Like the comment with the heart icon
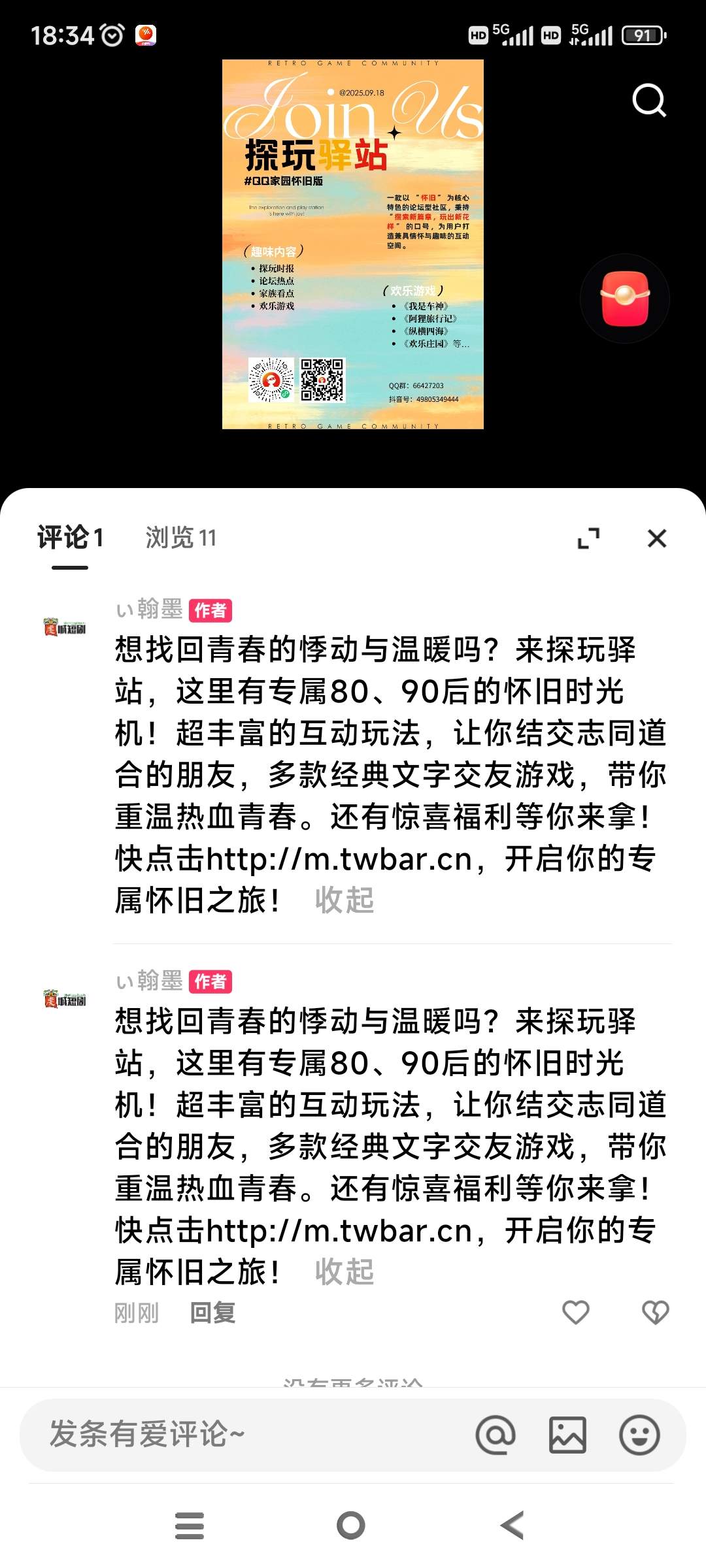The width and height of the screenshot is (706, 1568). 576,1312
